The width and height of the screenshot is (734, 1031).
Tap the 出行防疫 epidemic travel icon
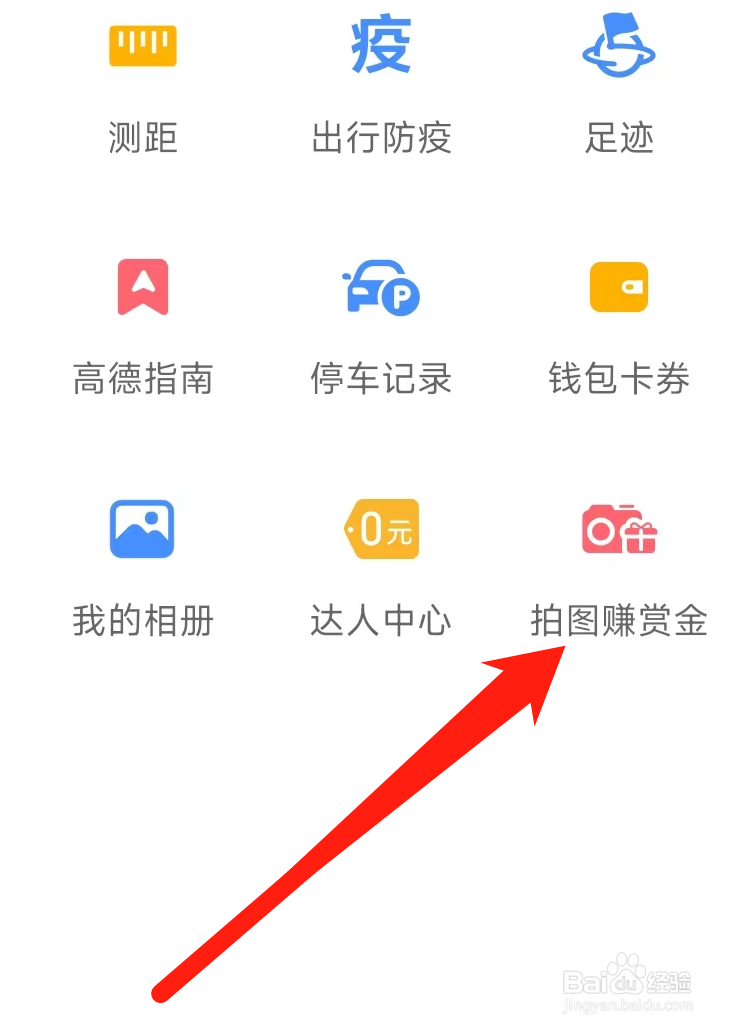coord(381,45)
